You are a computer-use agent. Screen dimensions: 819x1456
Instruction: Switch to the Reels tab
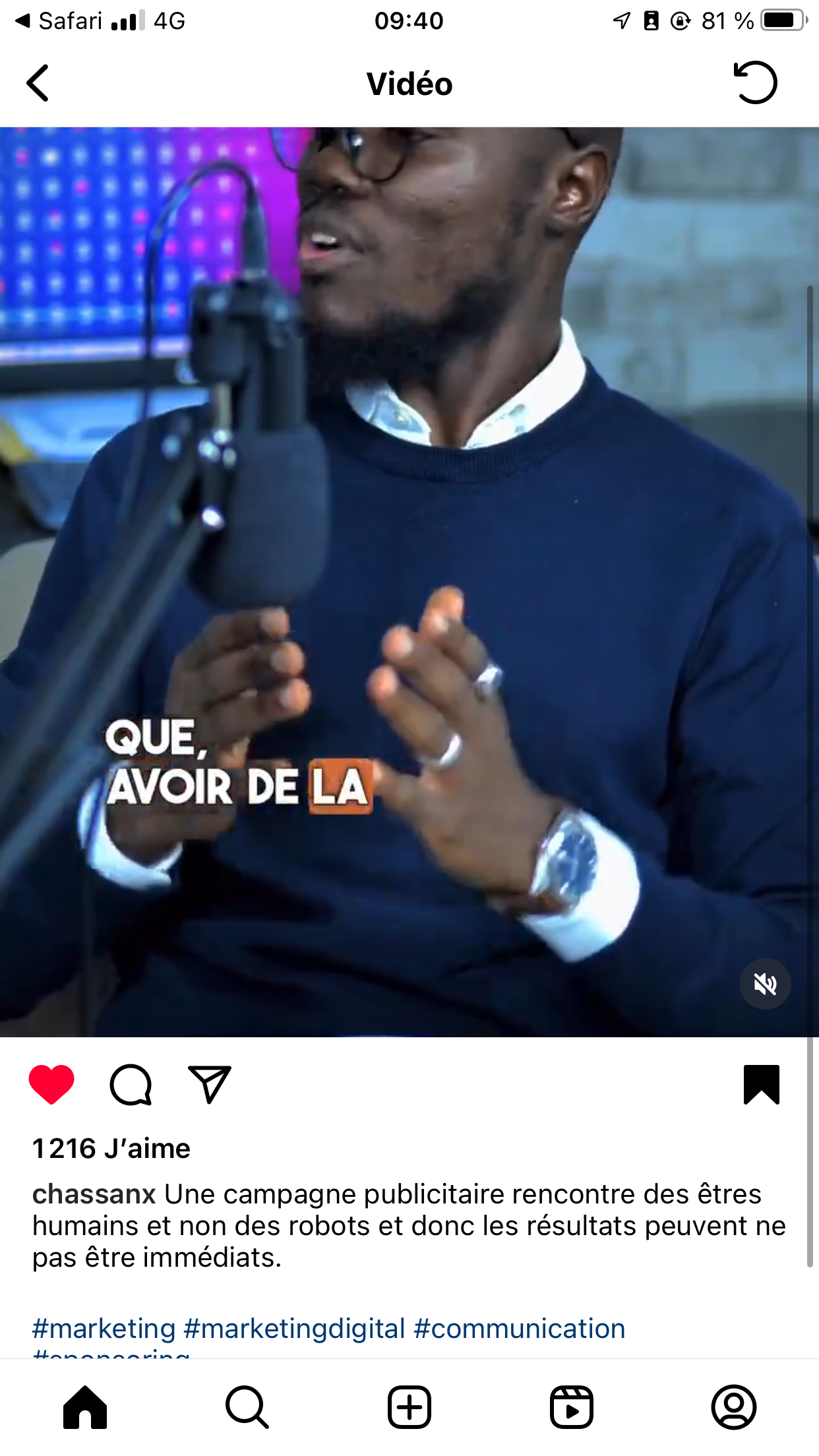tap(572, 1407)
